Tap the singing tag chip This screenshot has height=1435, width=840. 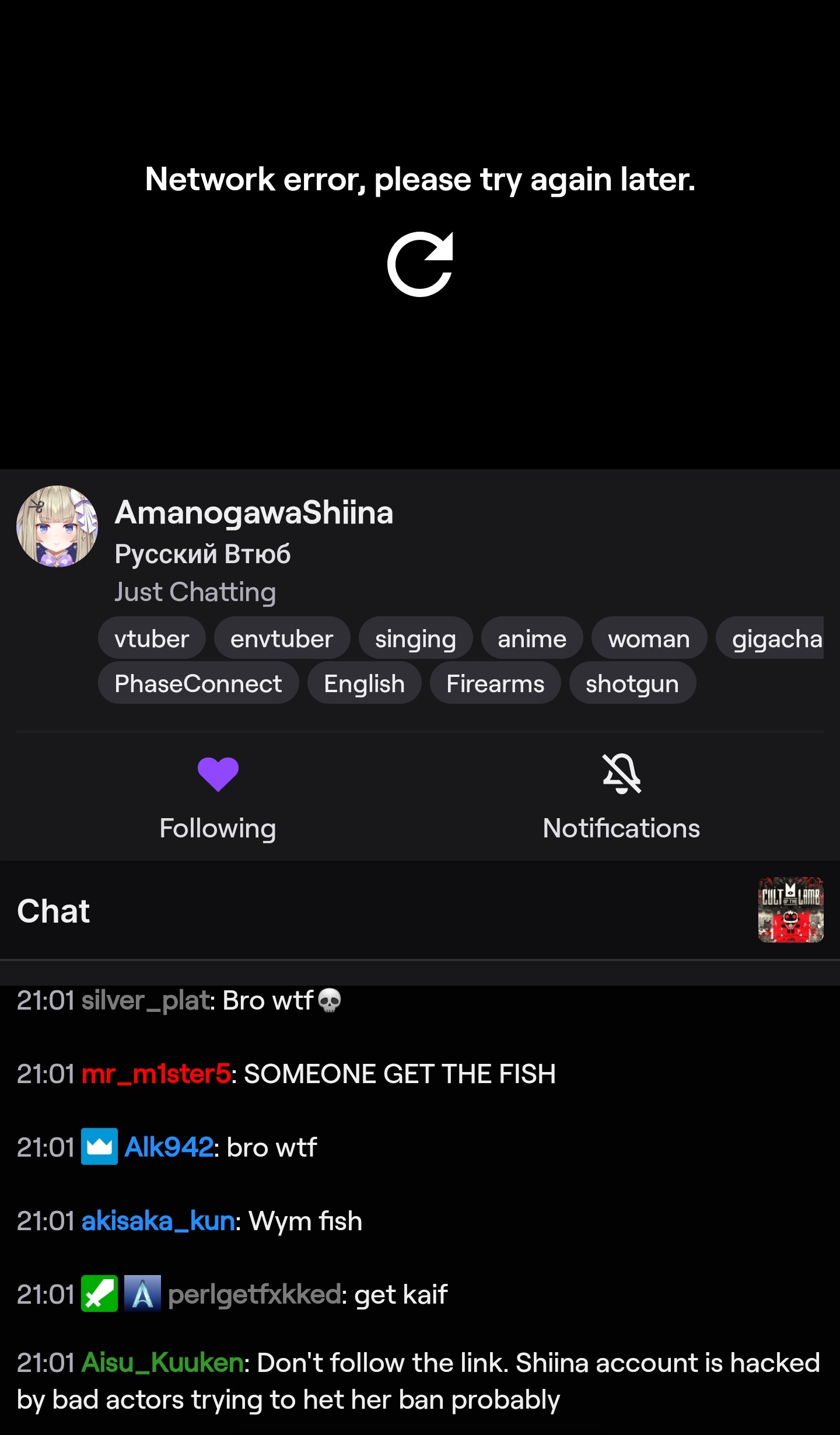[x=415, y=638]
